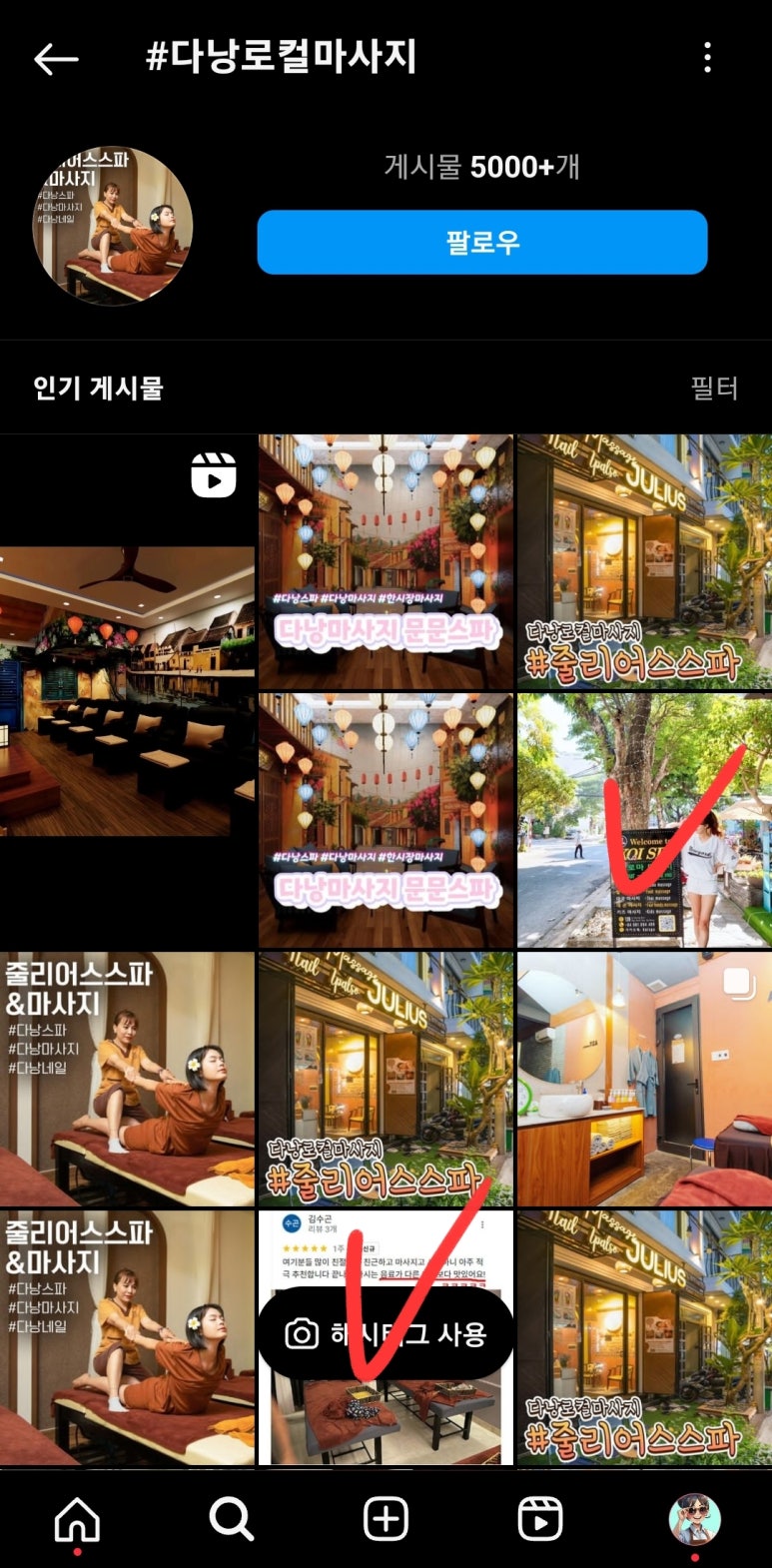Open the street photo with welcome sign

pyautogui.click(x=644, y=821)
